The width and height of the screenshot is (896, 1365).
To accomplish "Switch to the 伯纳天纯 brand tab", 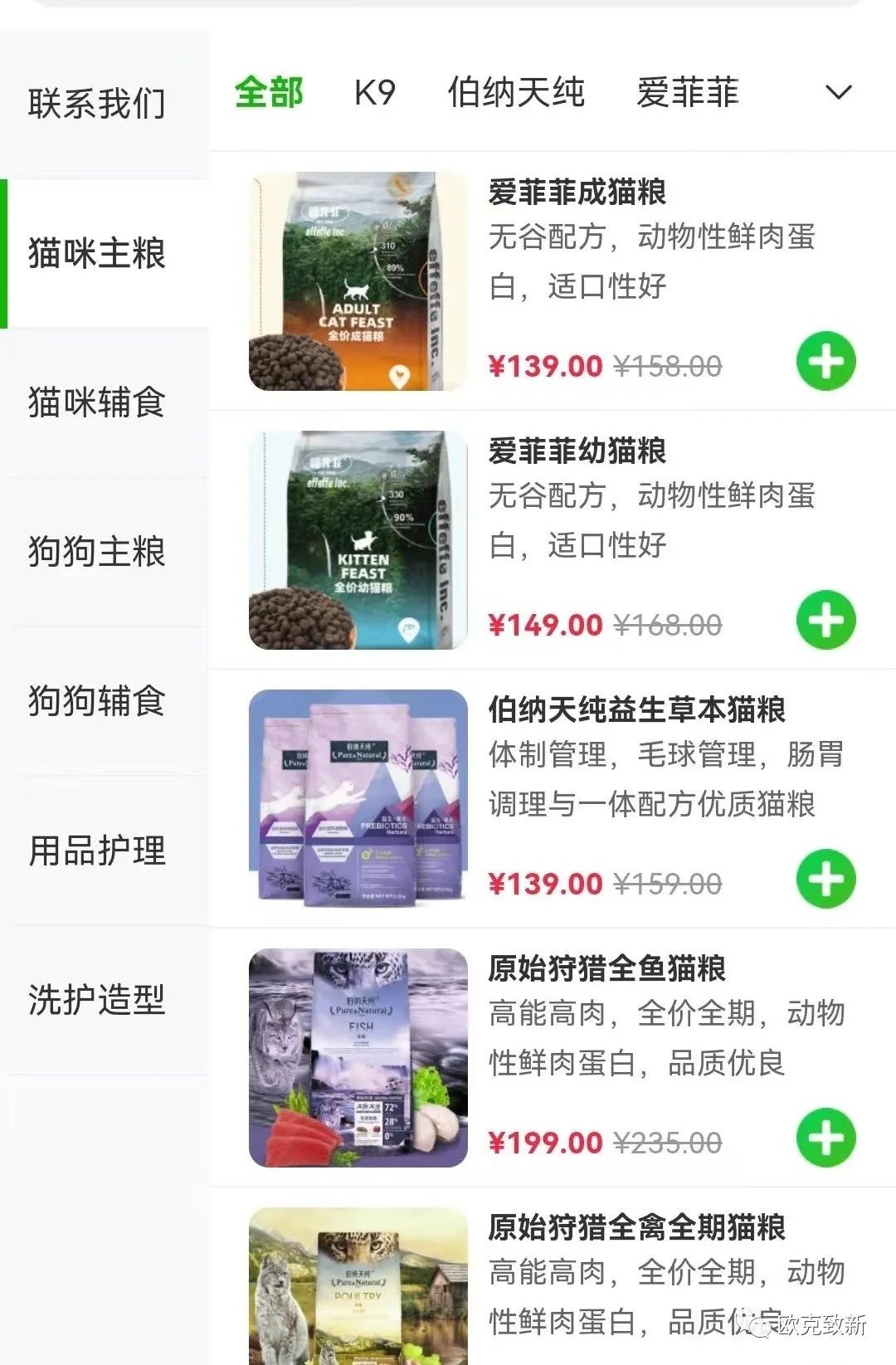I will (516, 92).
